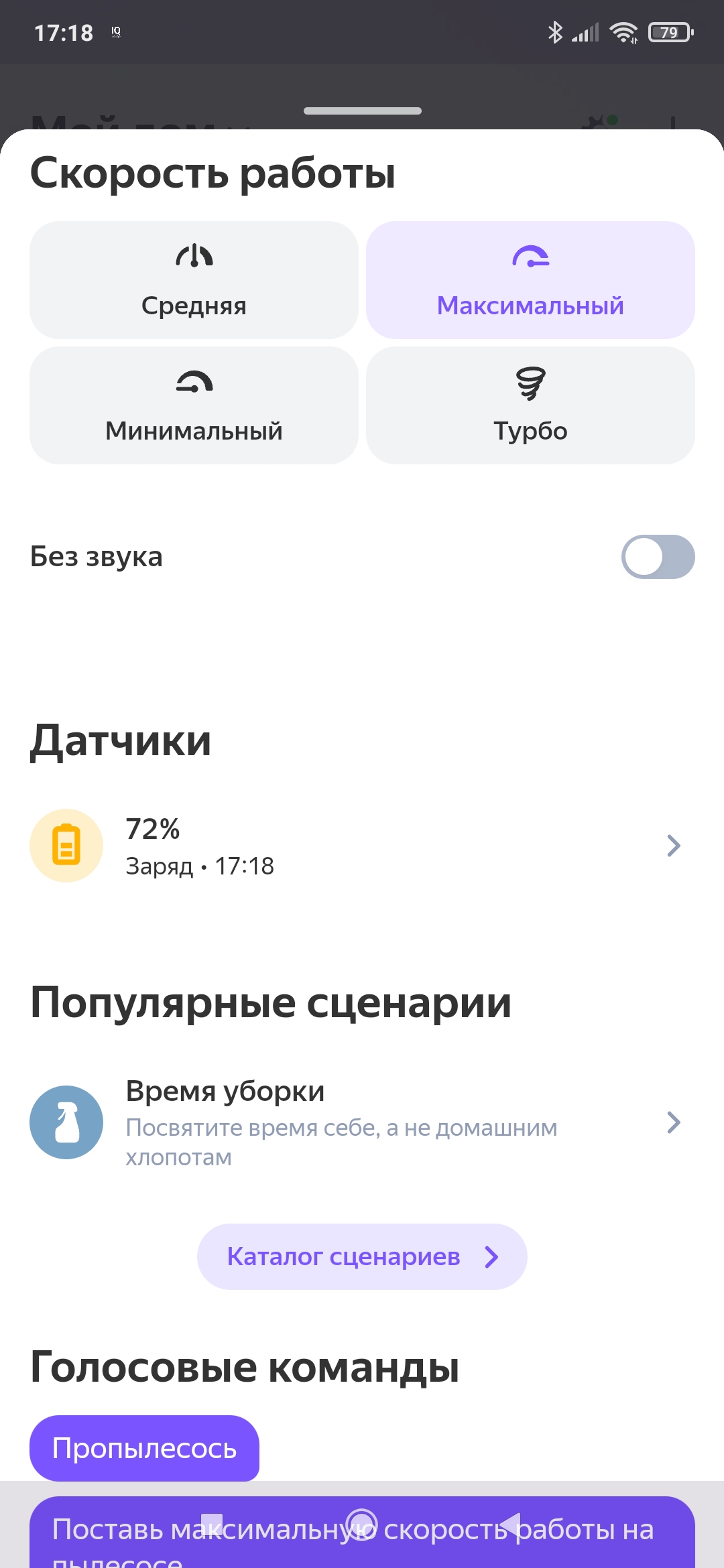724x1568 pixels.
Task: Go back with the system back button
Action: click(x=511, y=1524)
